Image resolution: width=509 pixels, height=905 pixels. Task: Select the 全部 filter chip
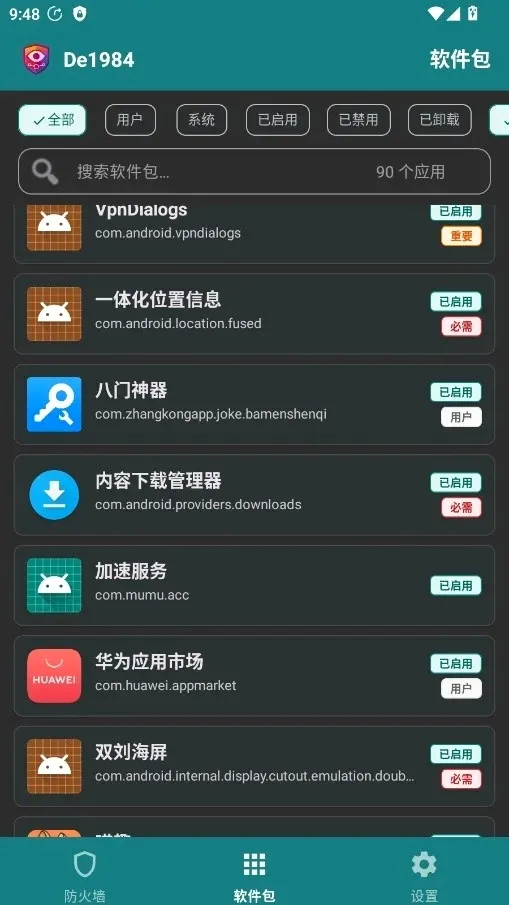point(53,120)
